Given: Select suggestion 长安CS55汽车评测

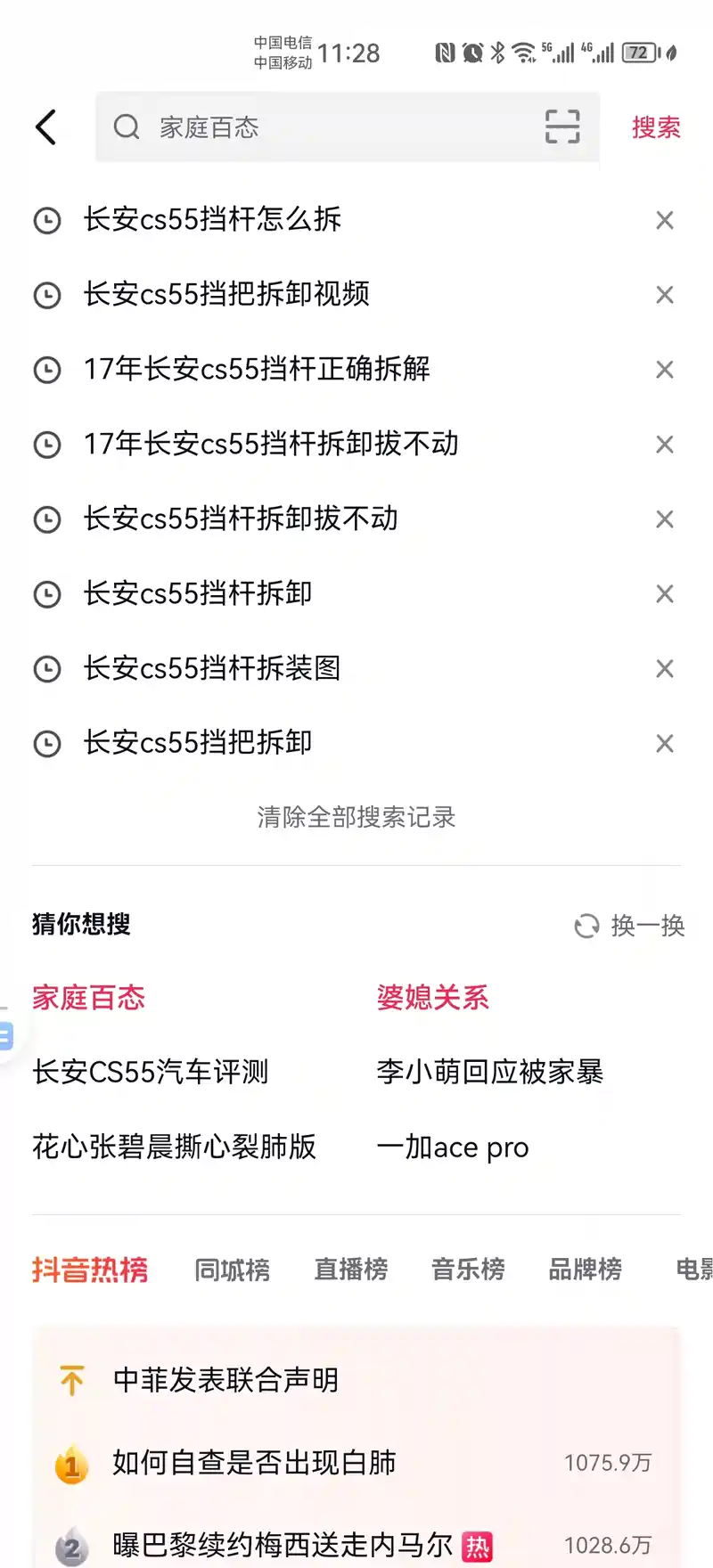Looking at the screenshot, I should [x=151, y=1073].
